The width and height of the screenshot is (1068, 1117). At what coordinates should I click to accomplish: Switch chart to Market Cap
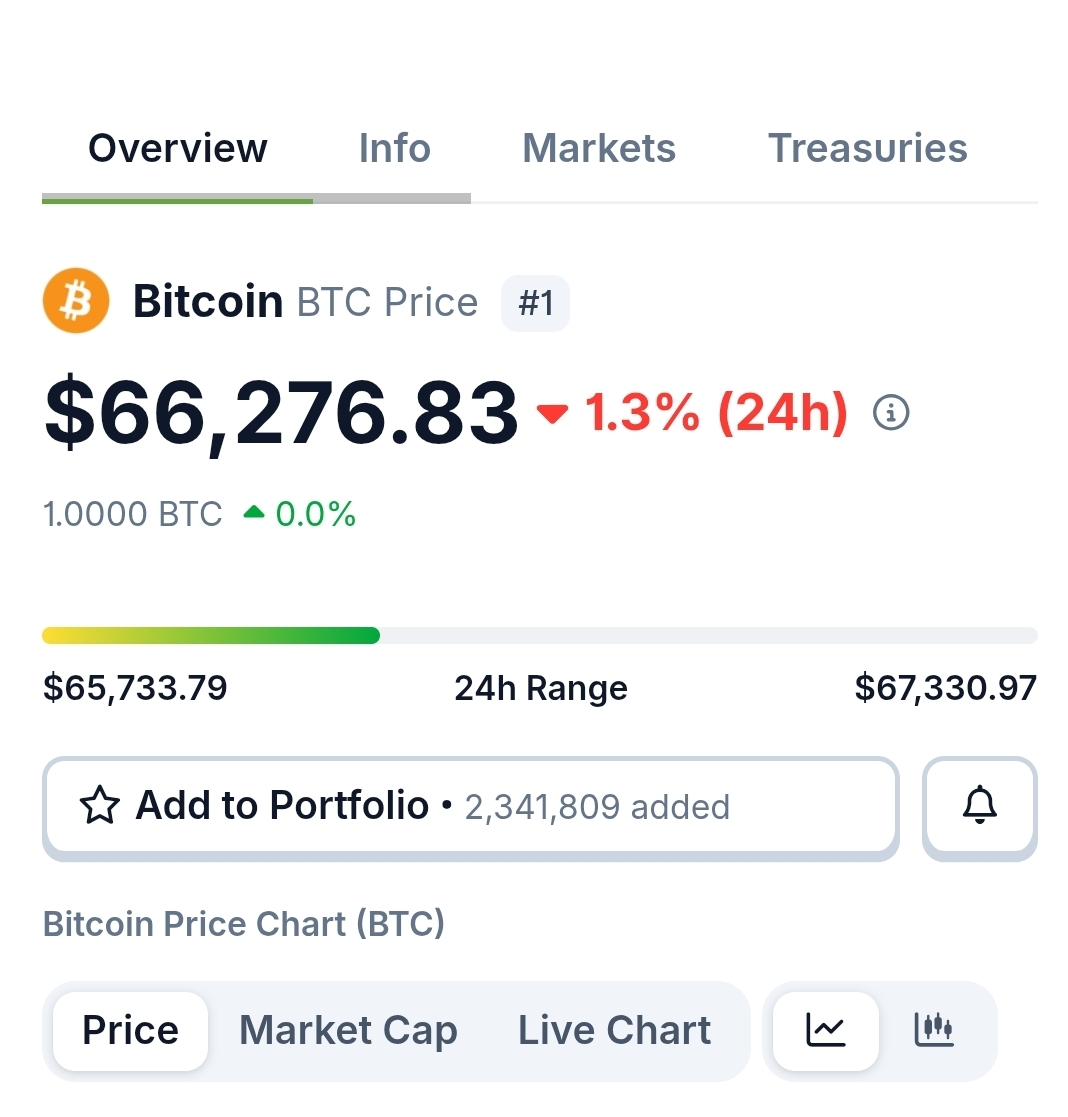click(x=348, y=1030)
